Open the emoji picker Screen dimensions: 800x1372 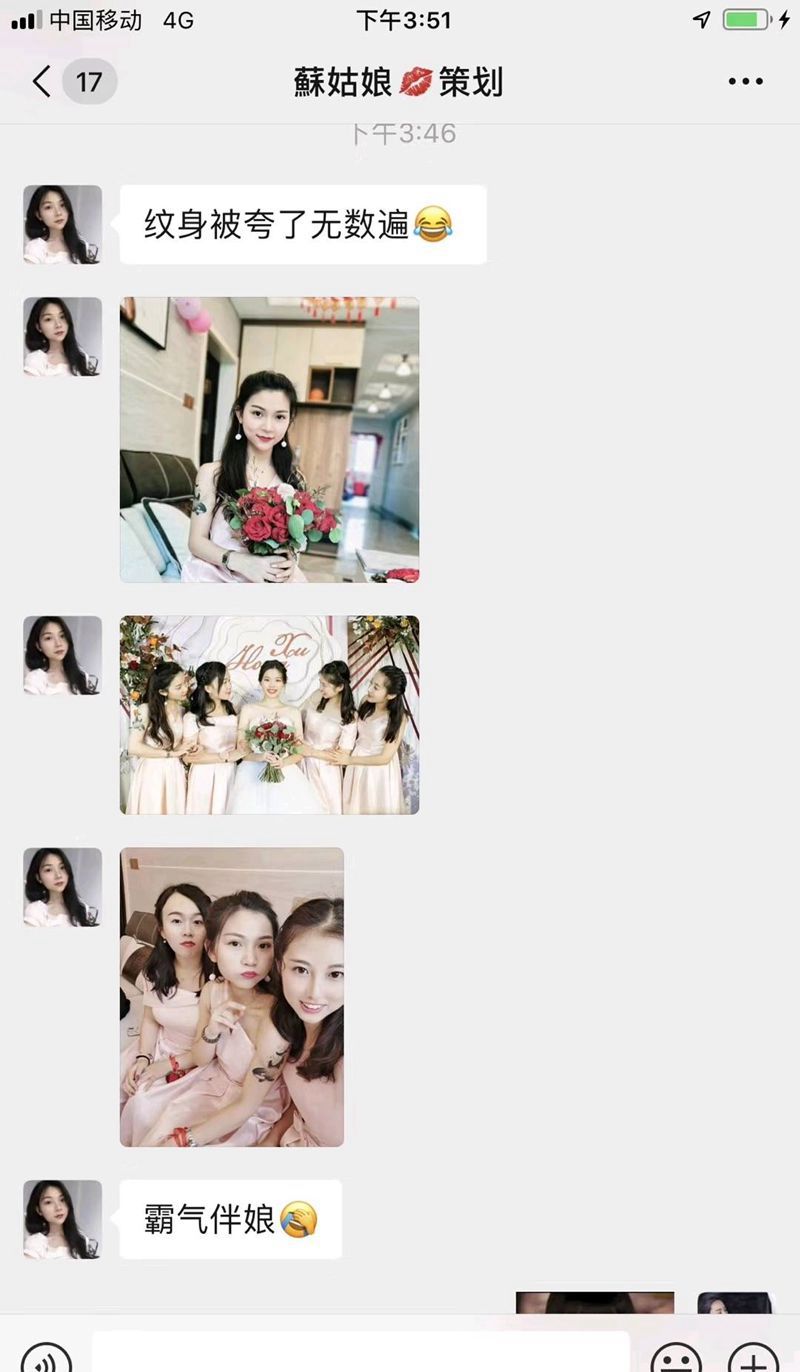tap(676, 1358)
